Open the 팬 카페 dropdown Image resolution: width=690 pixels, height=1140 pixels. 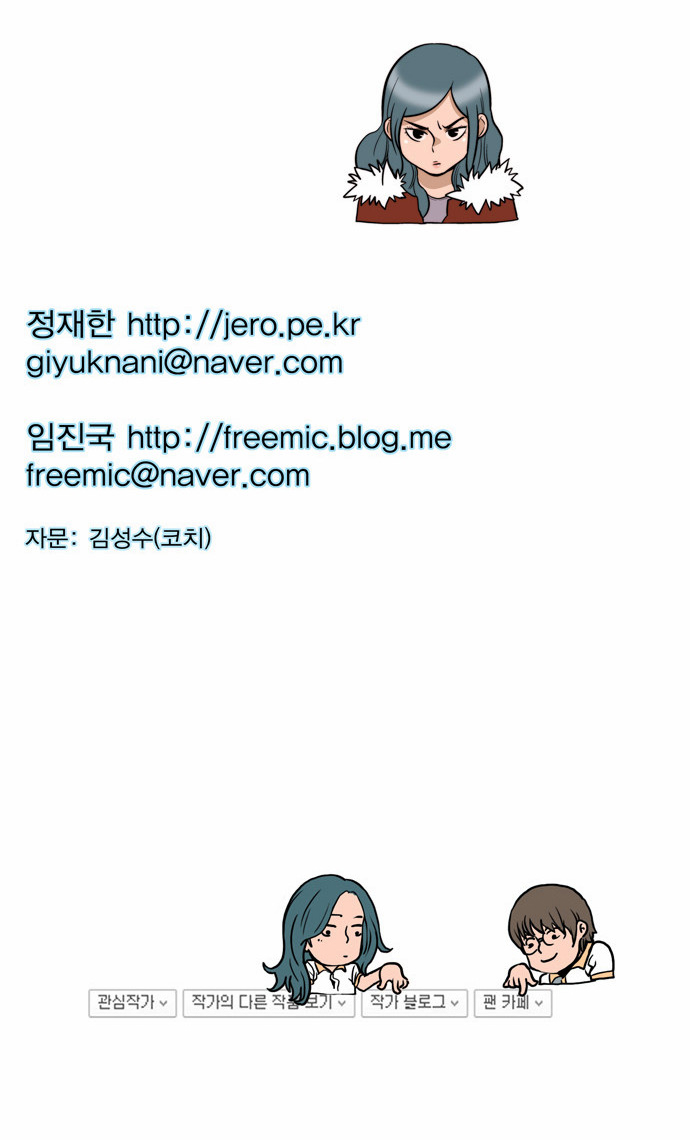[x=512, y=1003]
